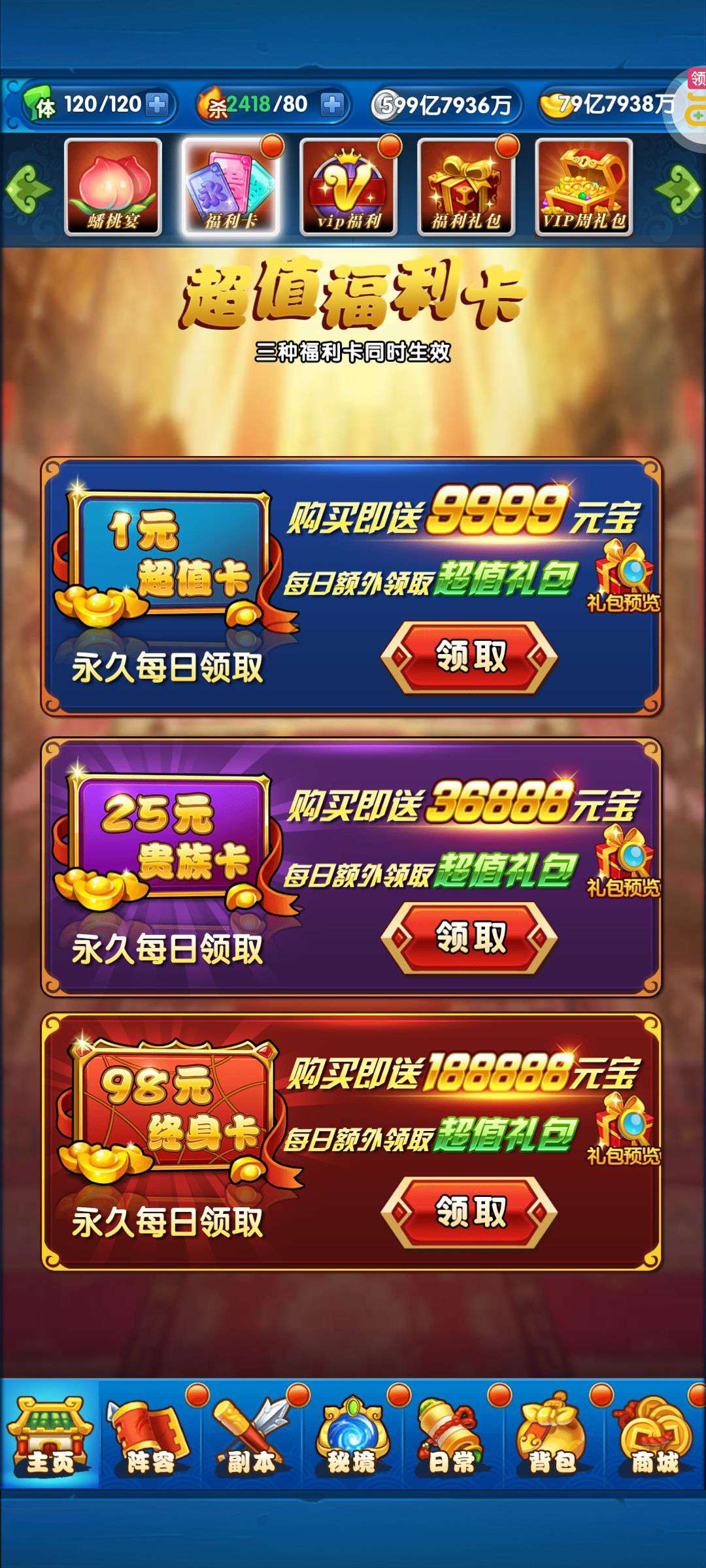
Task: Claim the 25元贵族卡 with 领取
Action: pyautogui.click(x=469, y=938)
